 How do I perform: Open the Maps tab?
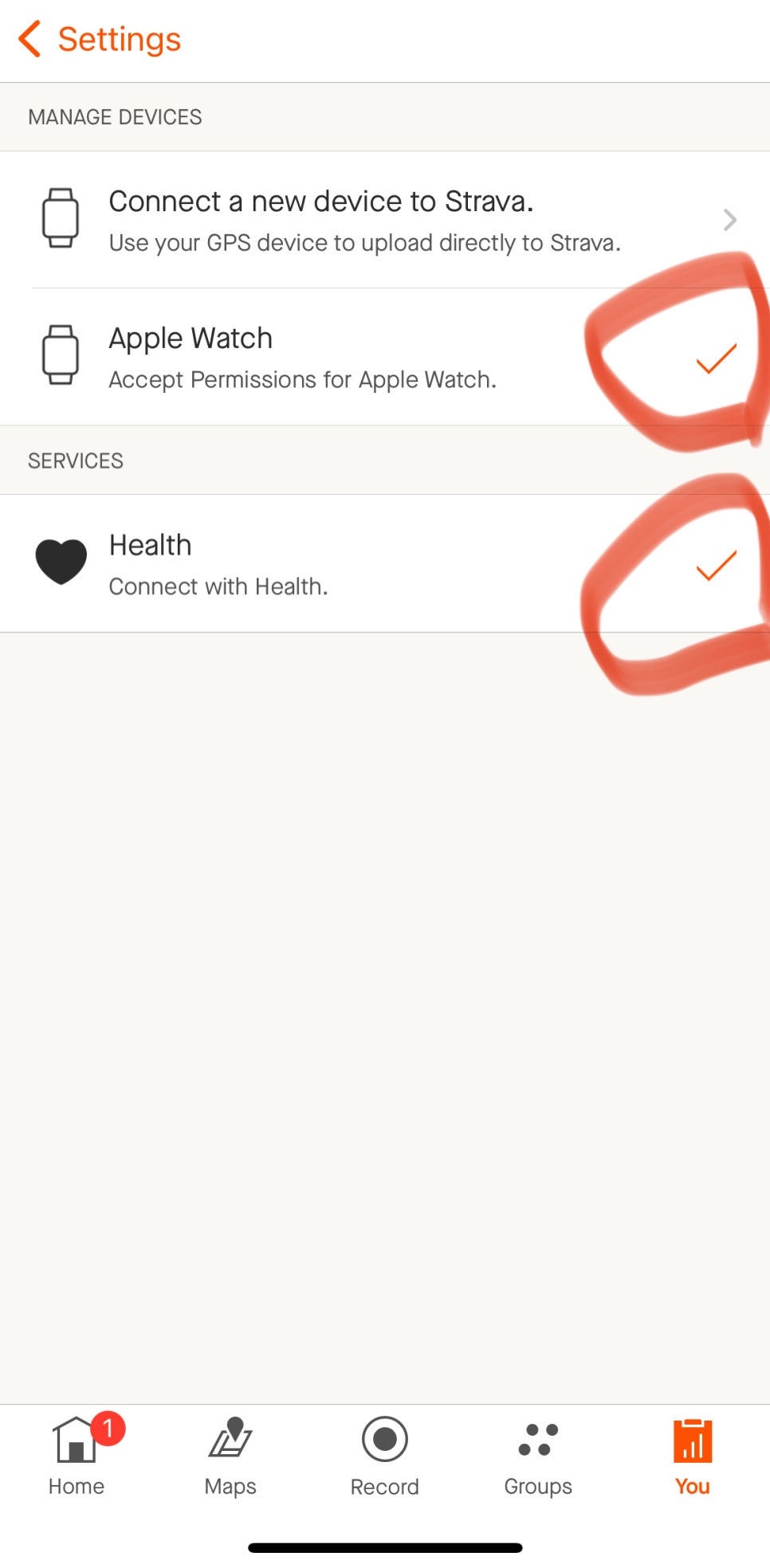230,1456
